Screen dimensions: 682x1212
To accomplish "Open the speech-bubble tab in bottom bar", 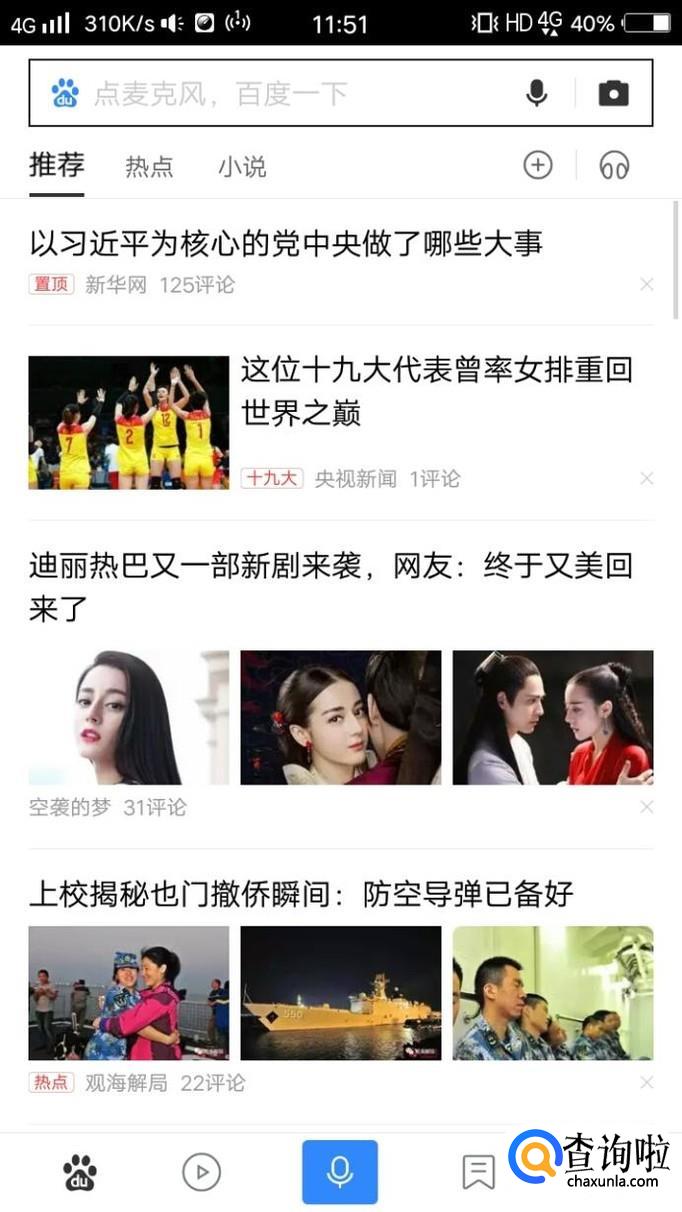I will [x=478, y=1172].
